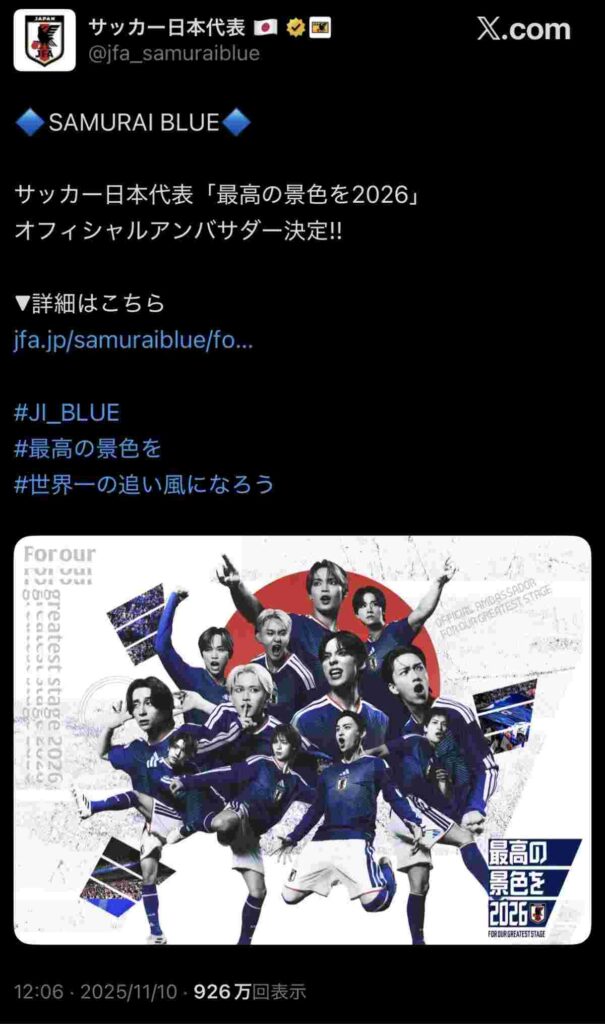The image size is (605, 1024).
Task: View the #世界一の追い風になろう hashtag
Action: tap(144, 484)
